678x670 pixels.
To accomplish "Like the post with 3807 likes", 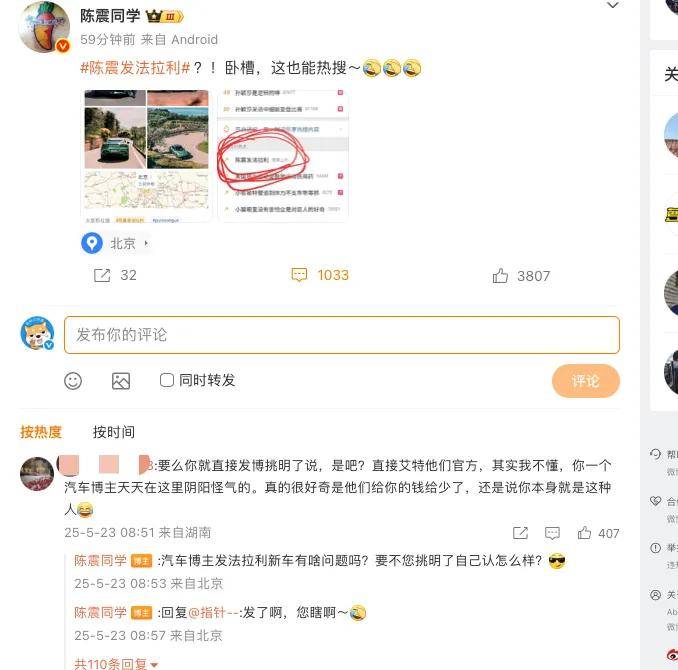I will click(521, 276).
